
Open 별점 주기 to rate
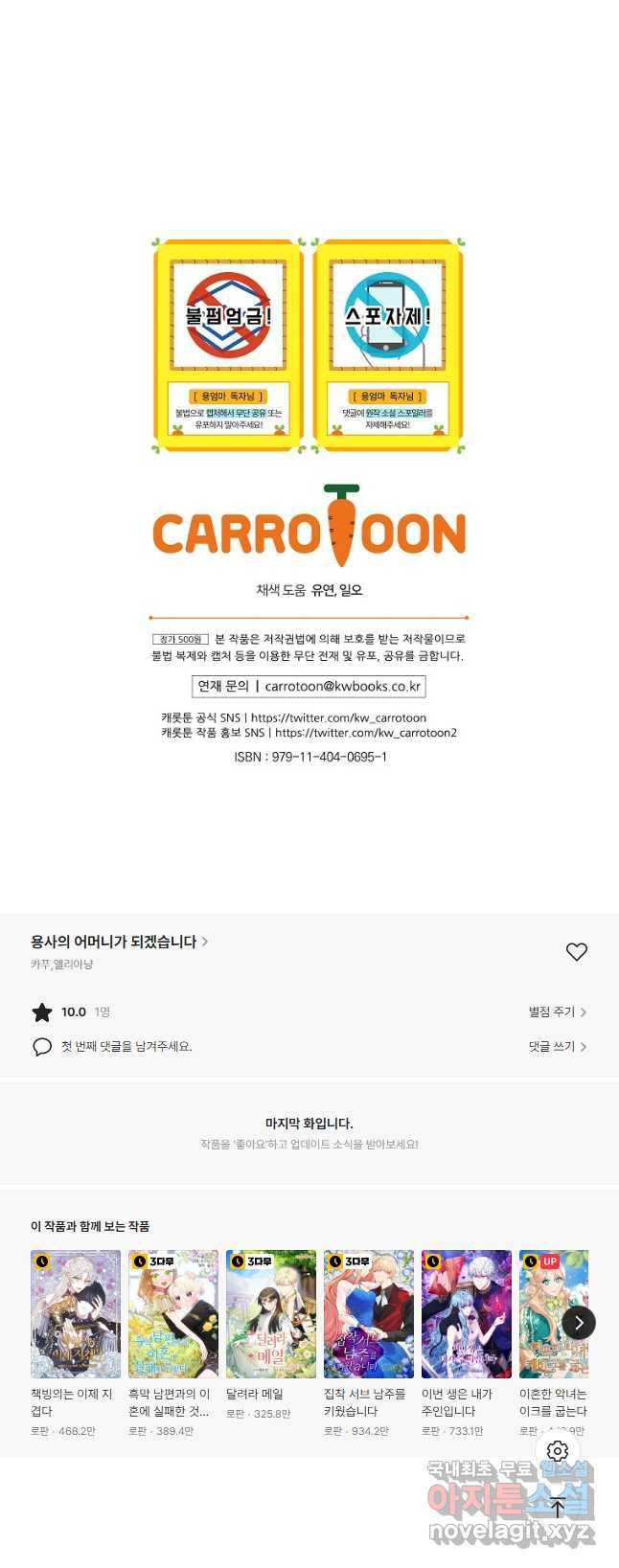click(557, 1011)
